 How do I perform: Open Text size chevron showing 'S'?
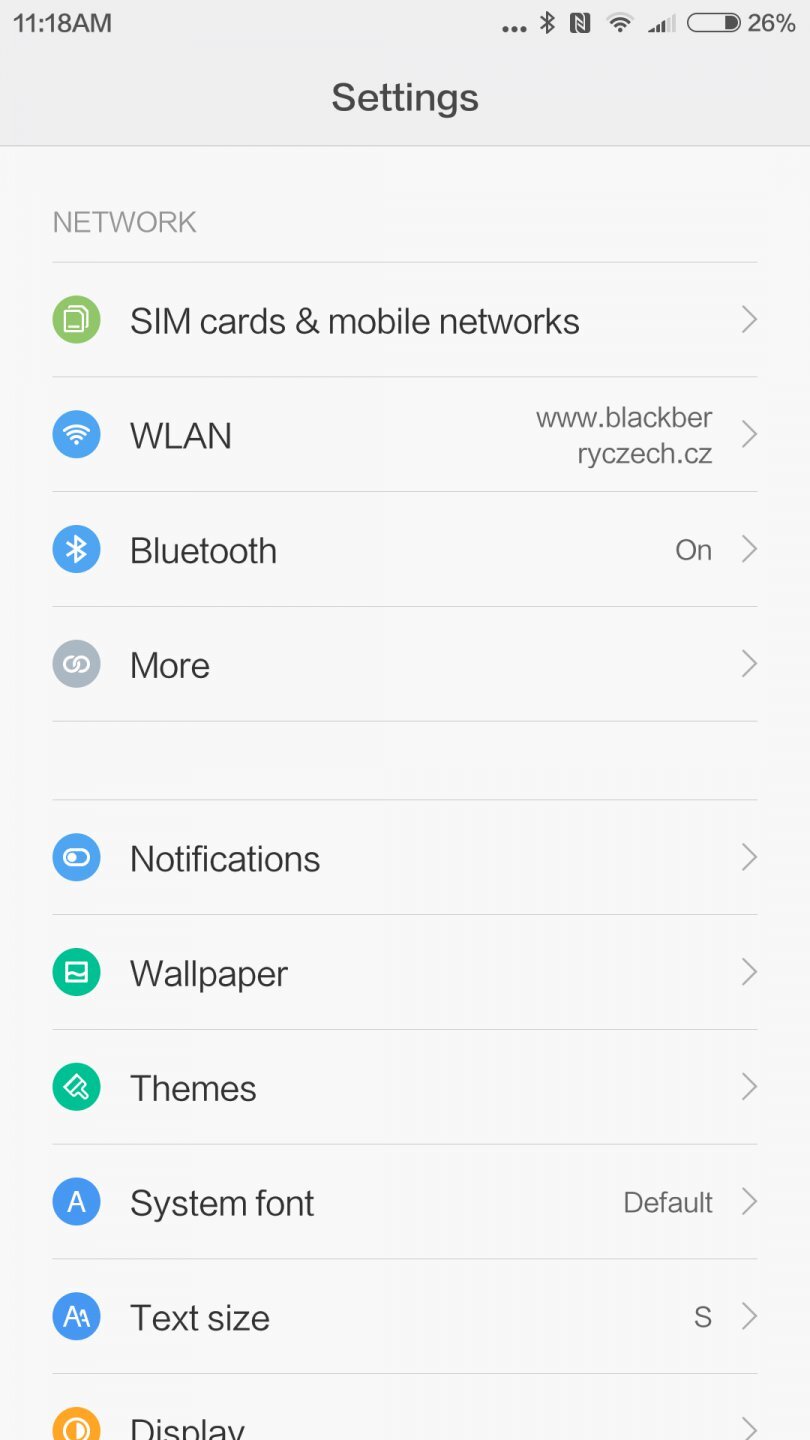749,1316
